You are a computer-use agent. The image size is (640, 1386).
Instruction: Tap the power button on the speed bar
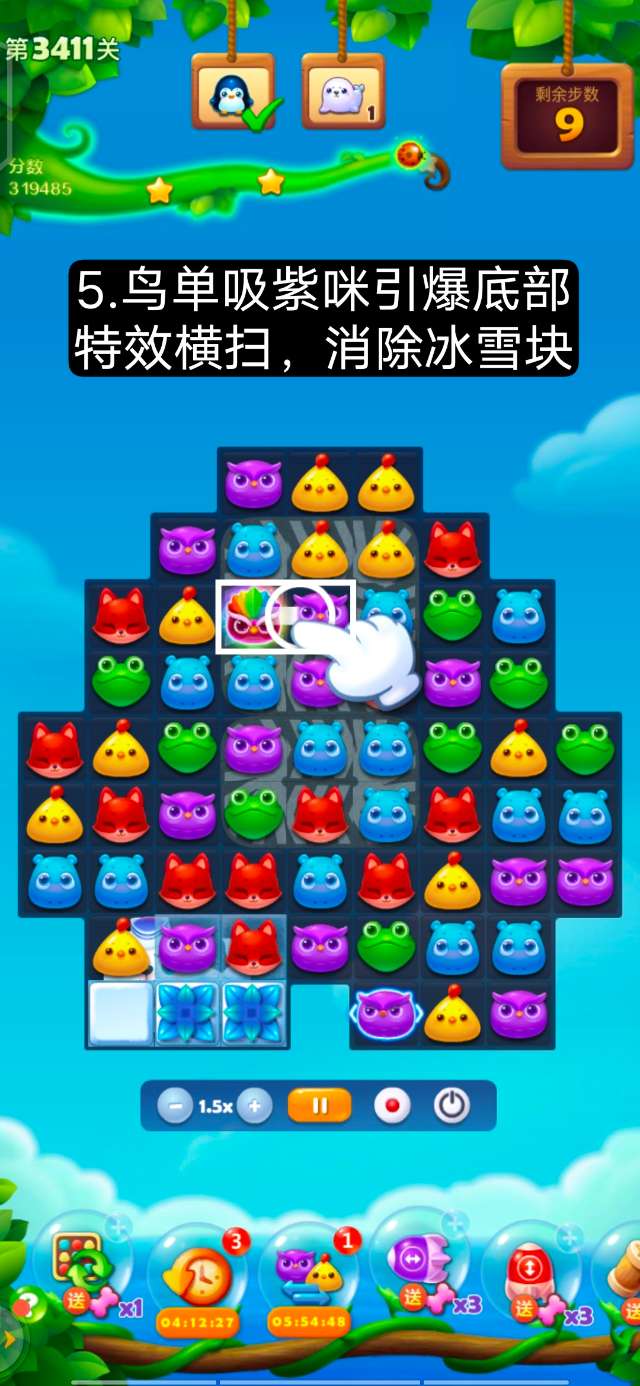click(x=452, y=1106)
